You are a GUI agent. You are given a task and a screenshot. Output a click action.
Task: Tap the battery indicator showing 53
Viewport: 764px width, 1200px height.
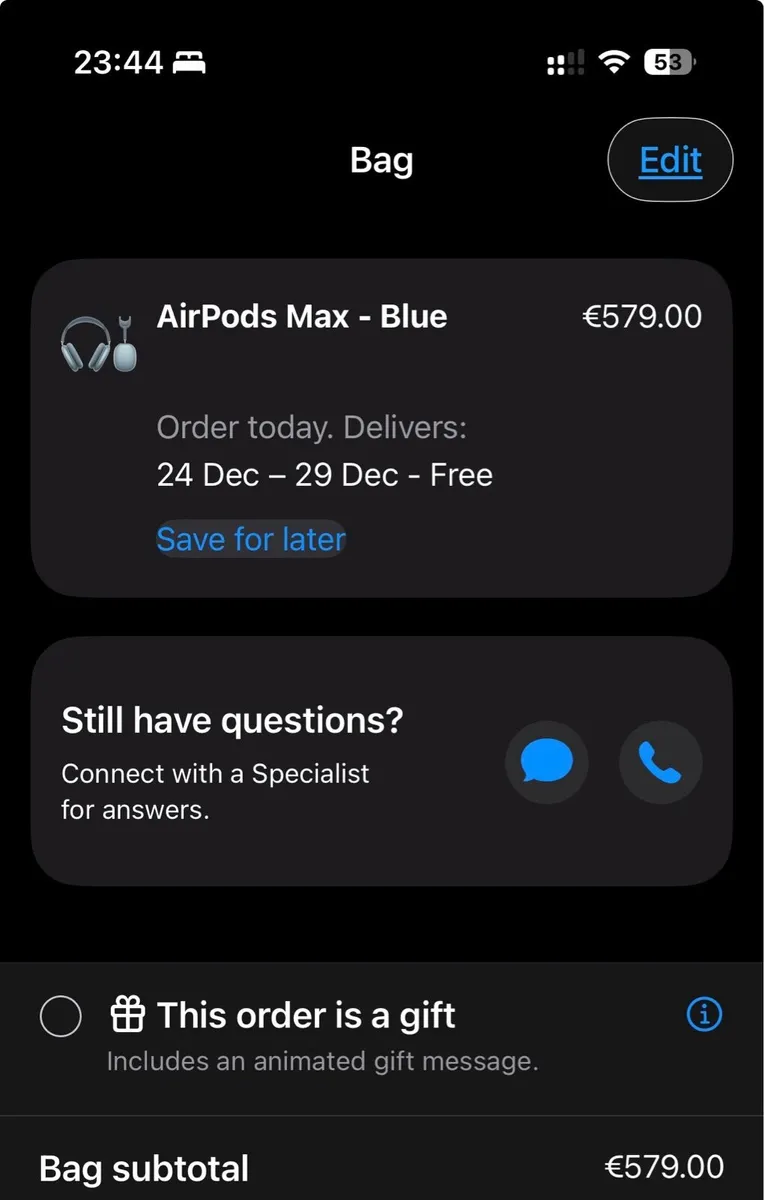point(668,62)
